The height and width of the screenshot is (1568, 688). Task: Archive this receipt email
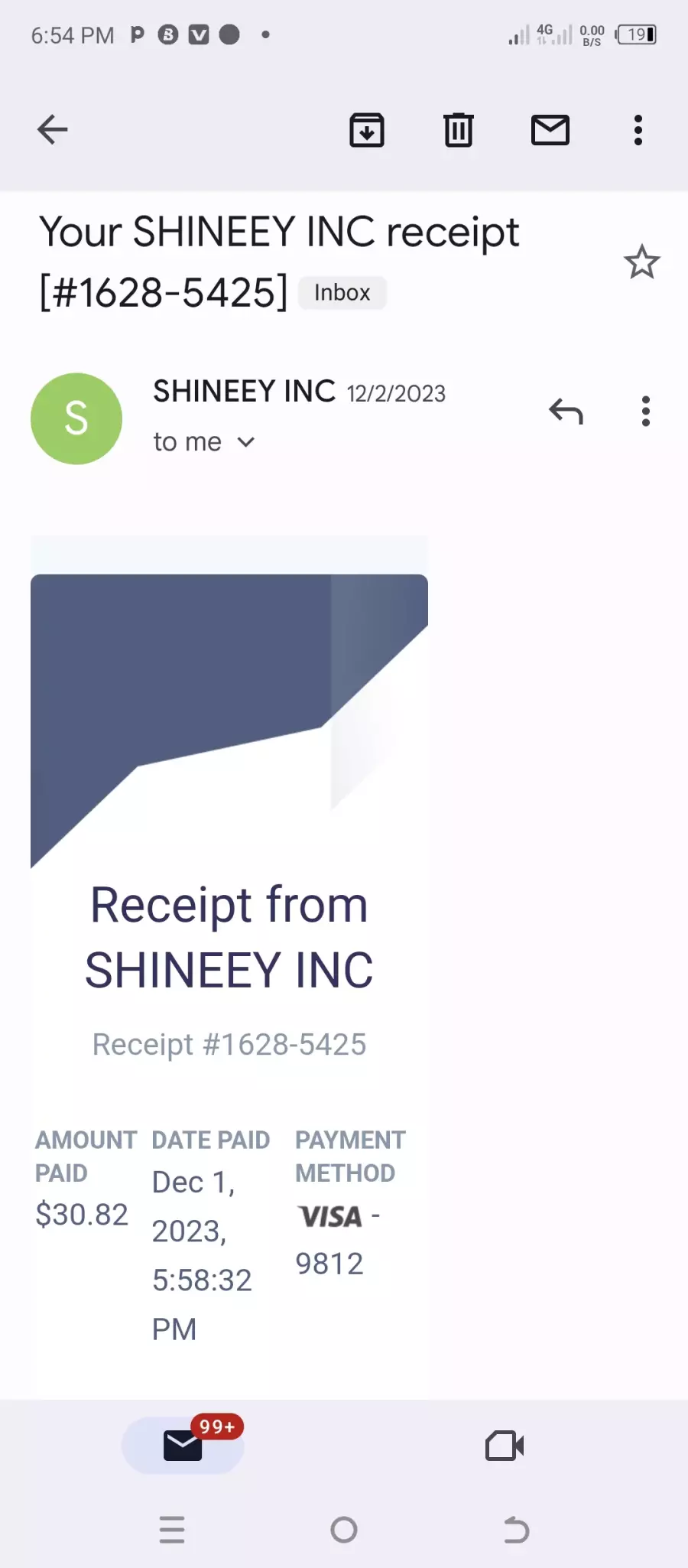[x=367, y=129]
